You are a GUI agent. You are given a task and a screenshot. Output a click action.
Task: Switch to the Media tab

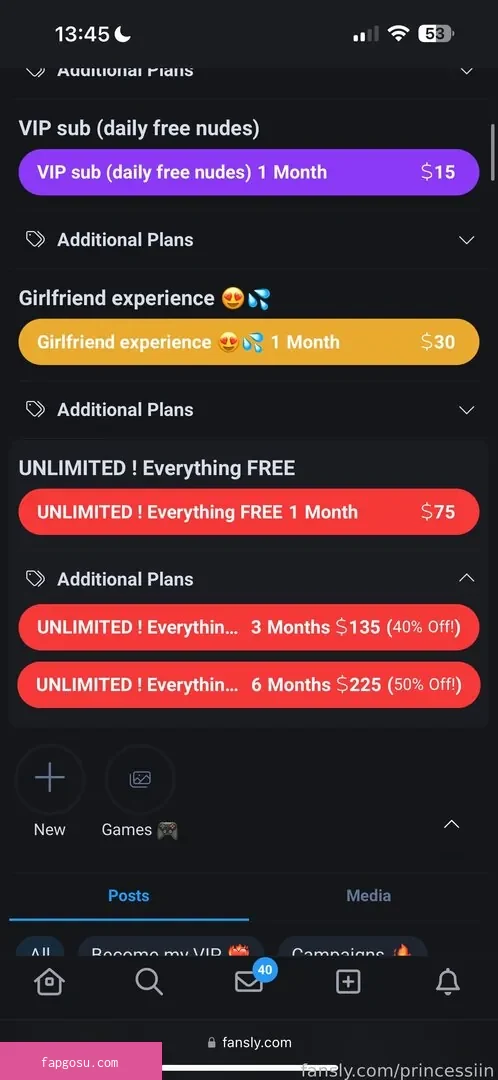[x=369, y=896]
